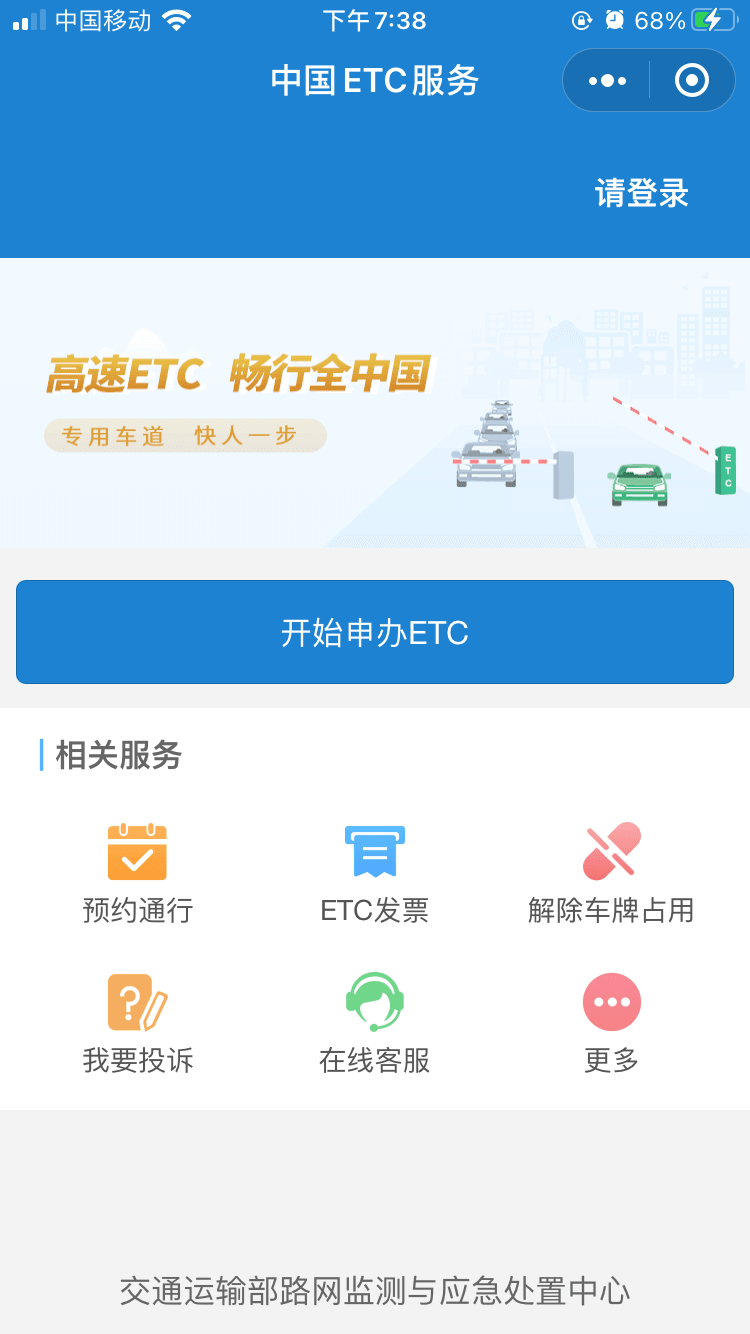Show 更多 related services
Viewport: 750px width, 1334px height.
[x=611, y=1022]
